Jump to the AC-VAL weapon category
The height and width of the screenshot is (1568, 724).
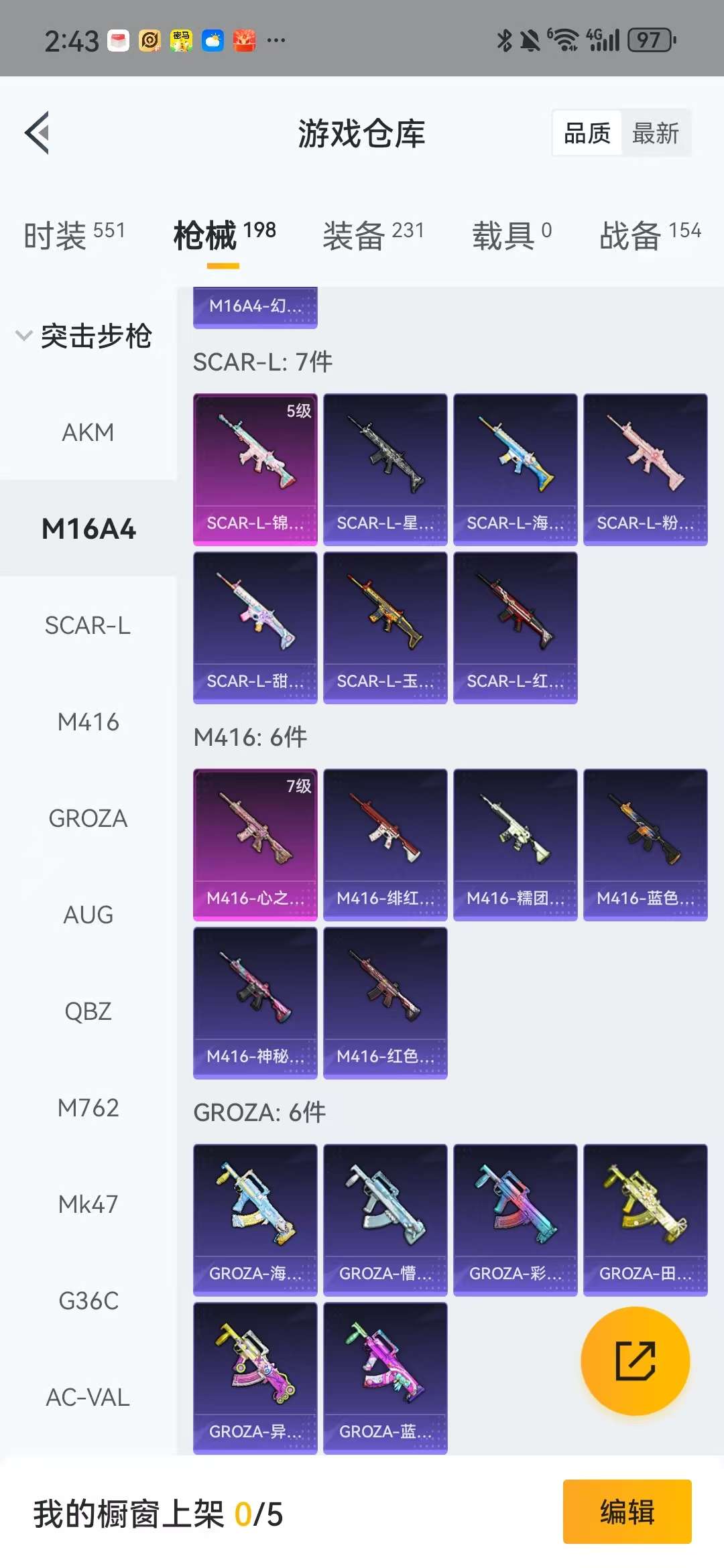pos(88,1397)
